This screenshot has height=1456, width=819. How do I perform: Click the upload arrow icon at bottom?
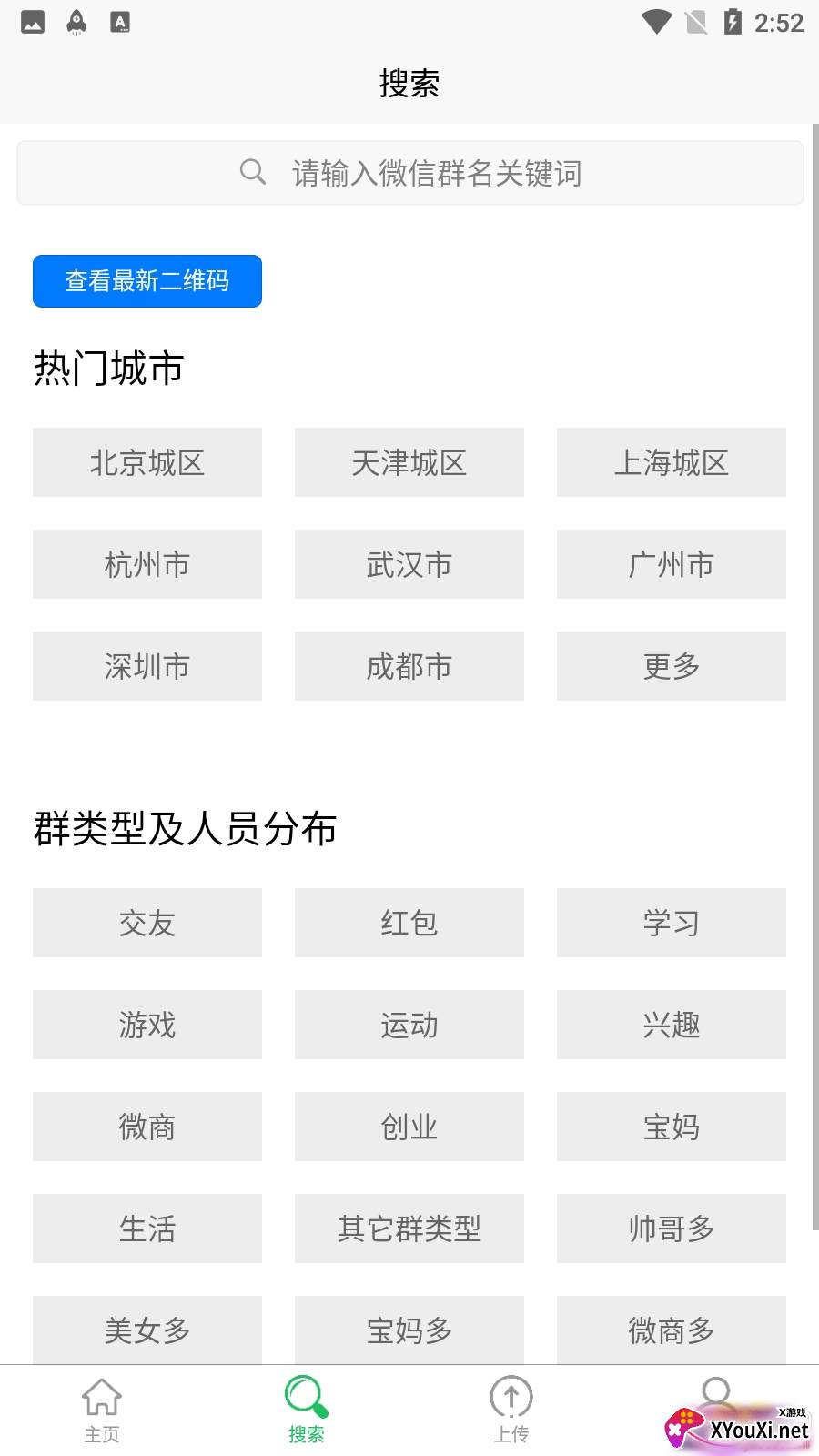pos(511,1395)
